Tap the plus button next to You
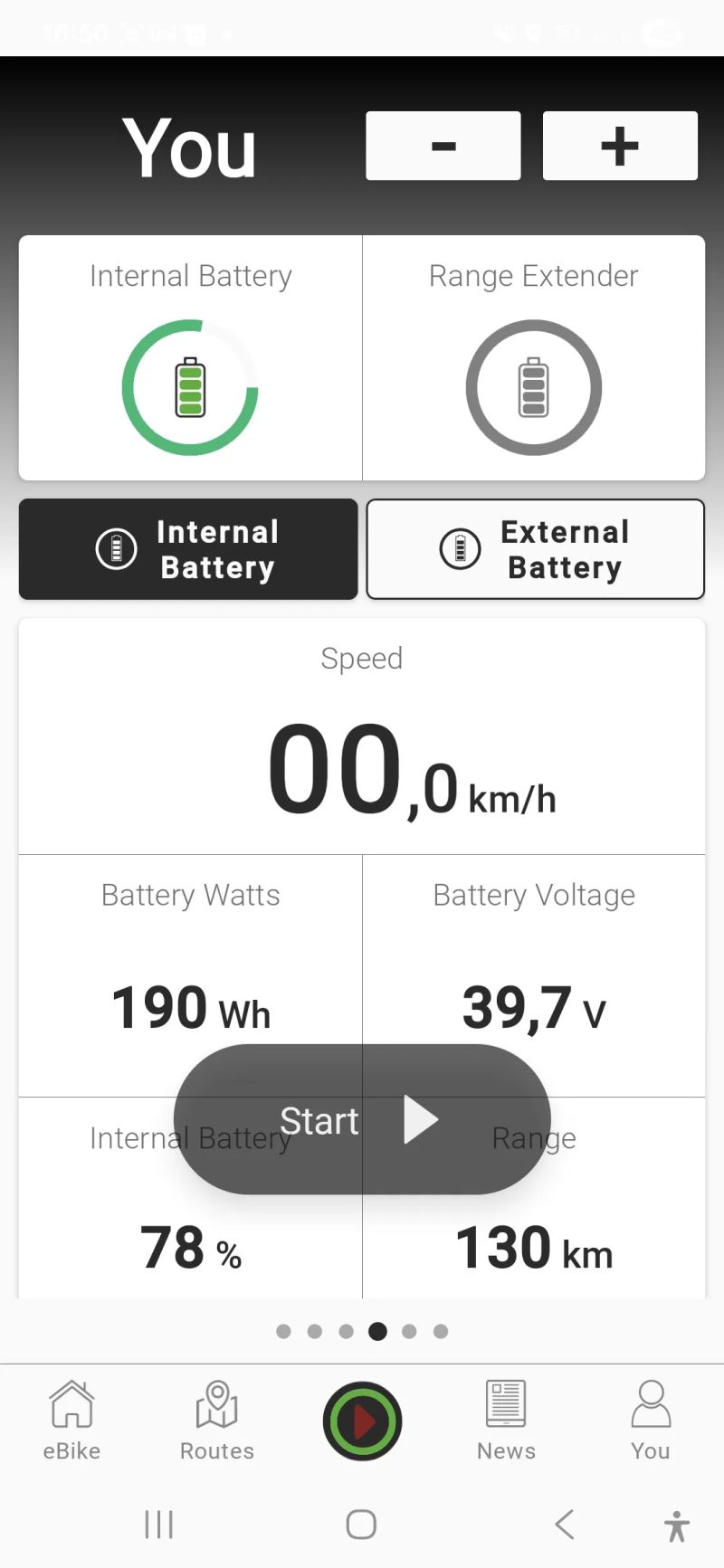This screenshot has height=1568, width=724. (x=620, y=146)
